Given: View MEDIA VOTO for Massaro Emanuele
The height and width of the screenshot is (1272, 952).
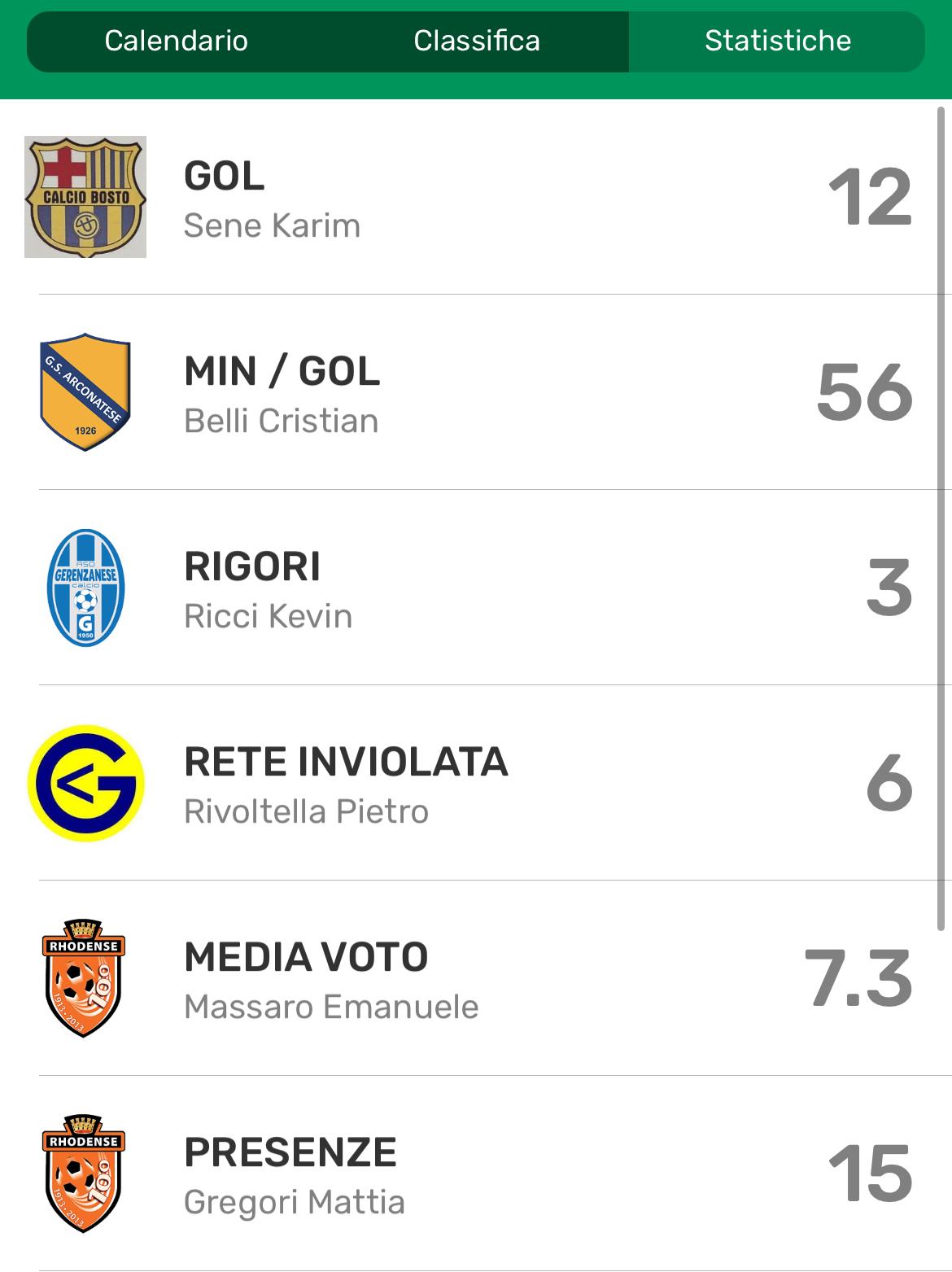Looking at the screenshot, I should 476,979.
